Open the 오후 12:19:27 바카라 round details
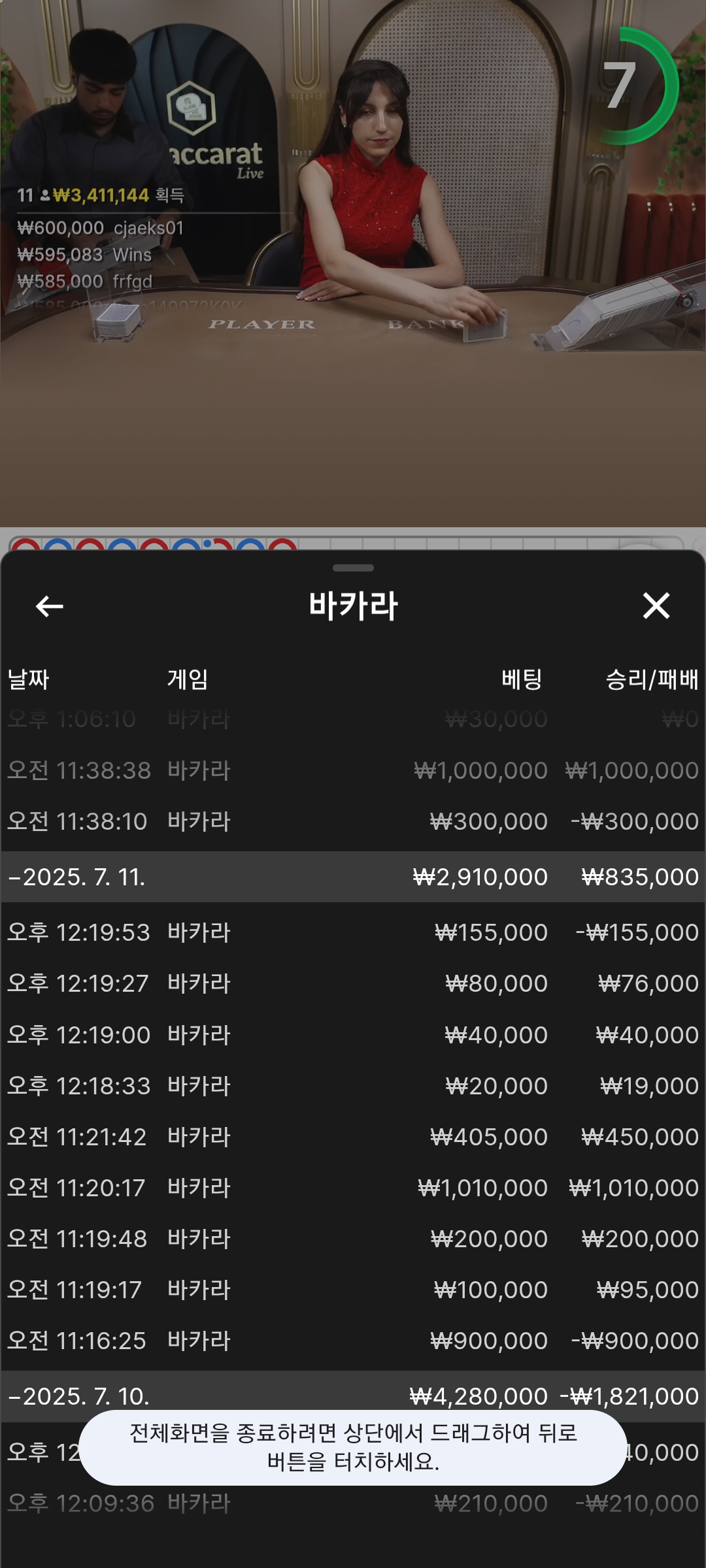706x1568 pixels. click(353, 983)
